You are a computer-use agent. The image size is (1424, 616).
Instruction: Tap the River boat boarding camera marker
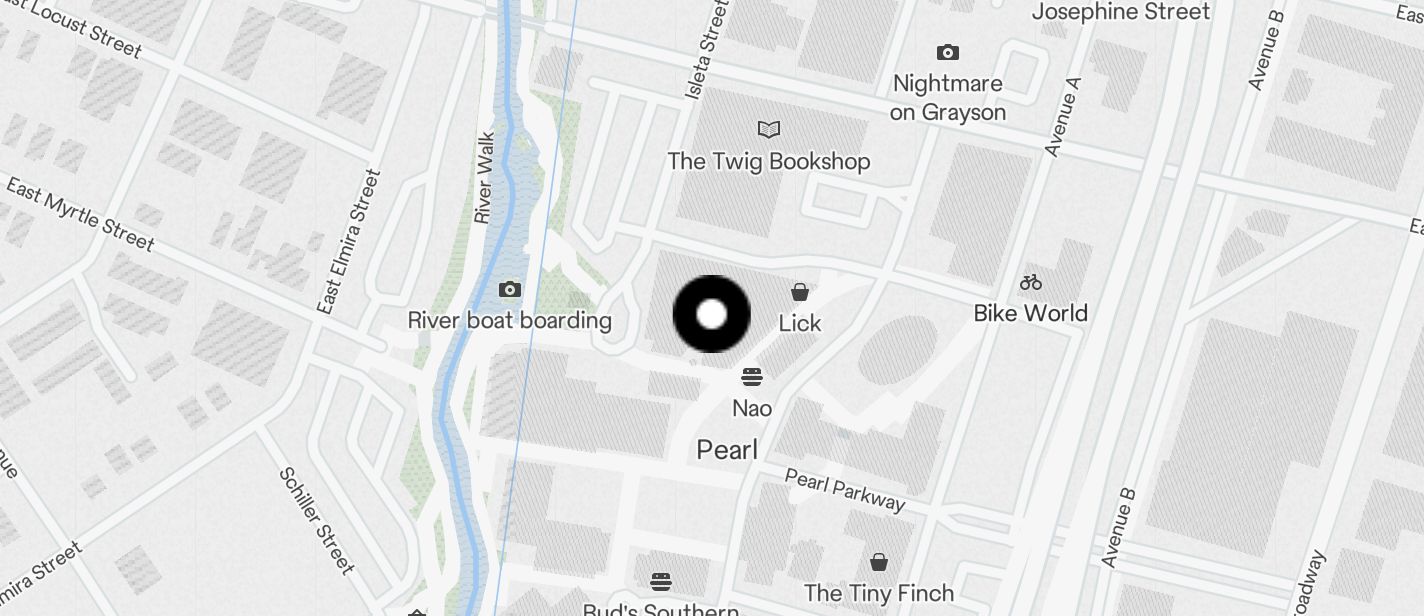click(510, 290)
